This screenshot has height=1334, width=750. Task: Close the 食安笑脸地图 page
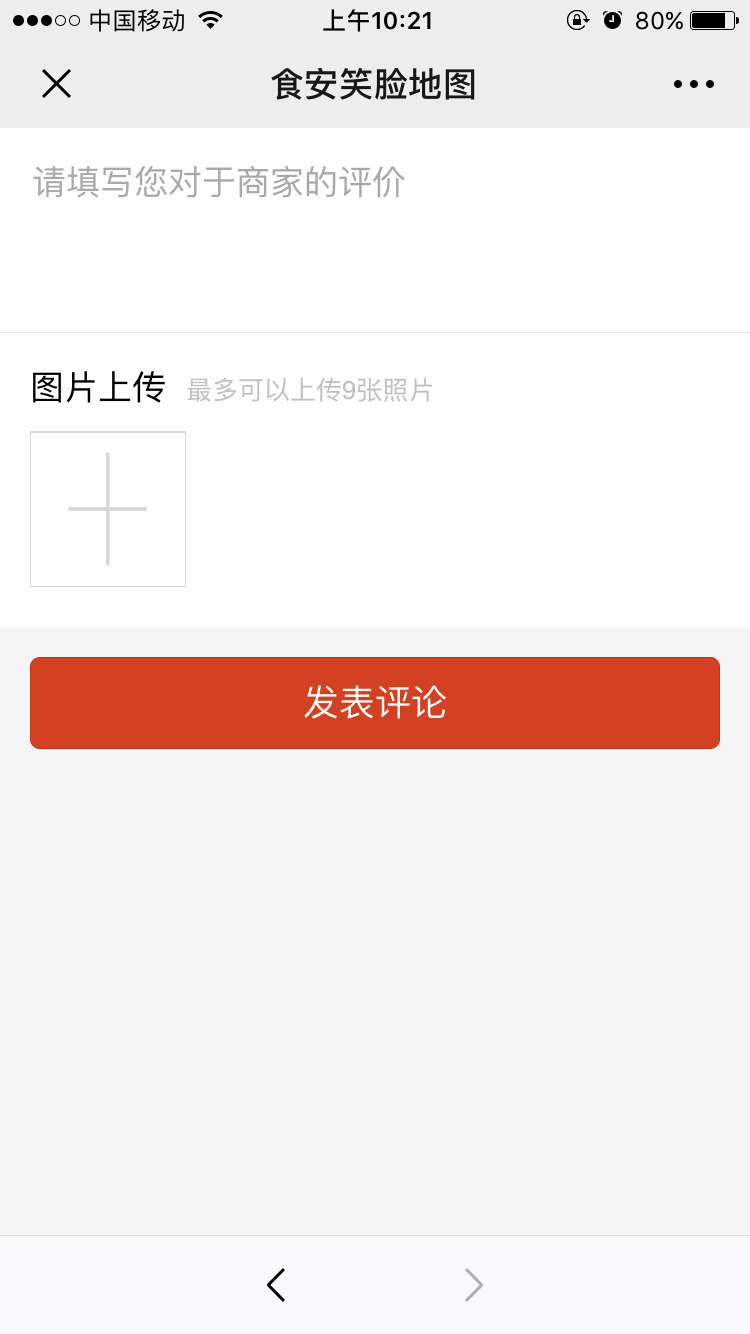[x=56, y=84]
